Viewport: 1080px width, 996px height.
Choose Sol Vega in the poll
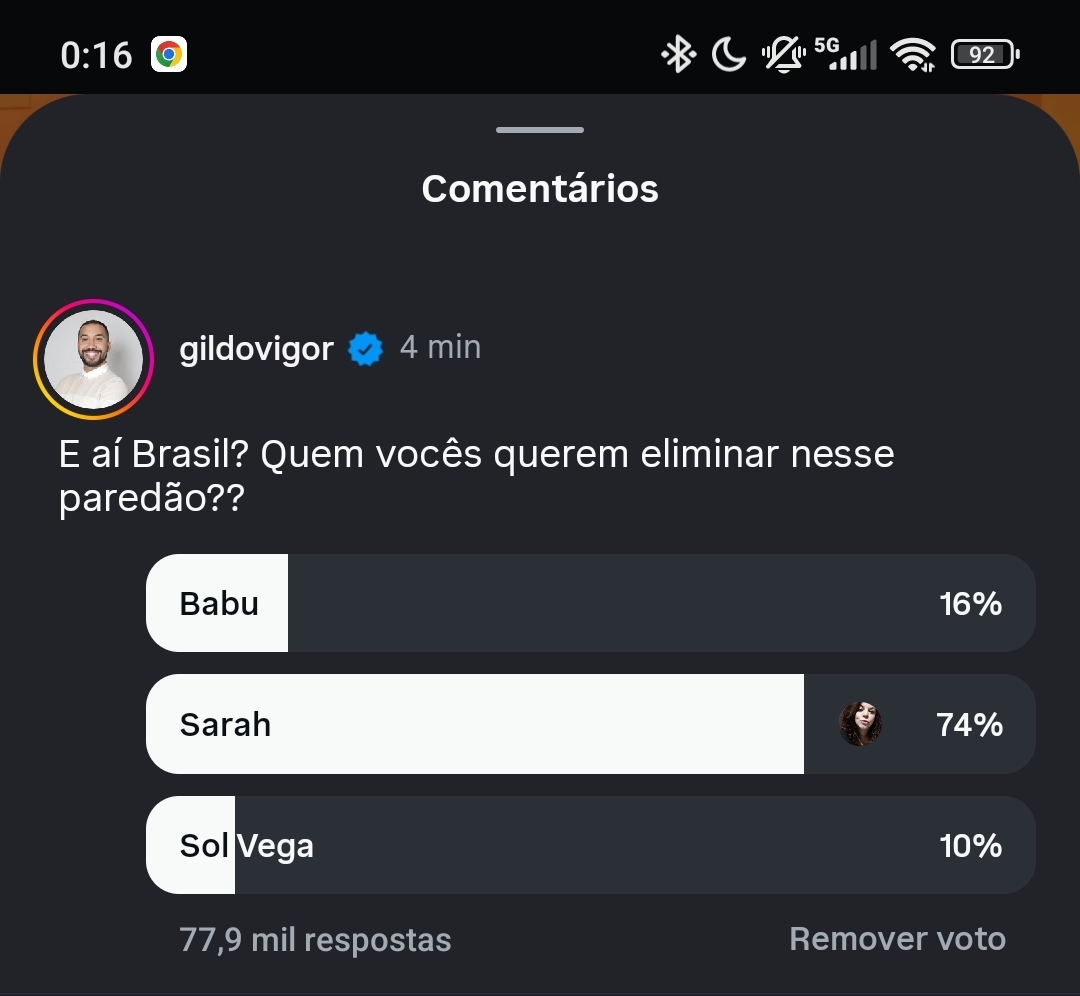(x=590, y=845)
